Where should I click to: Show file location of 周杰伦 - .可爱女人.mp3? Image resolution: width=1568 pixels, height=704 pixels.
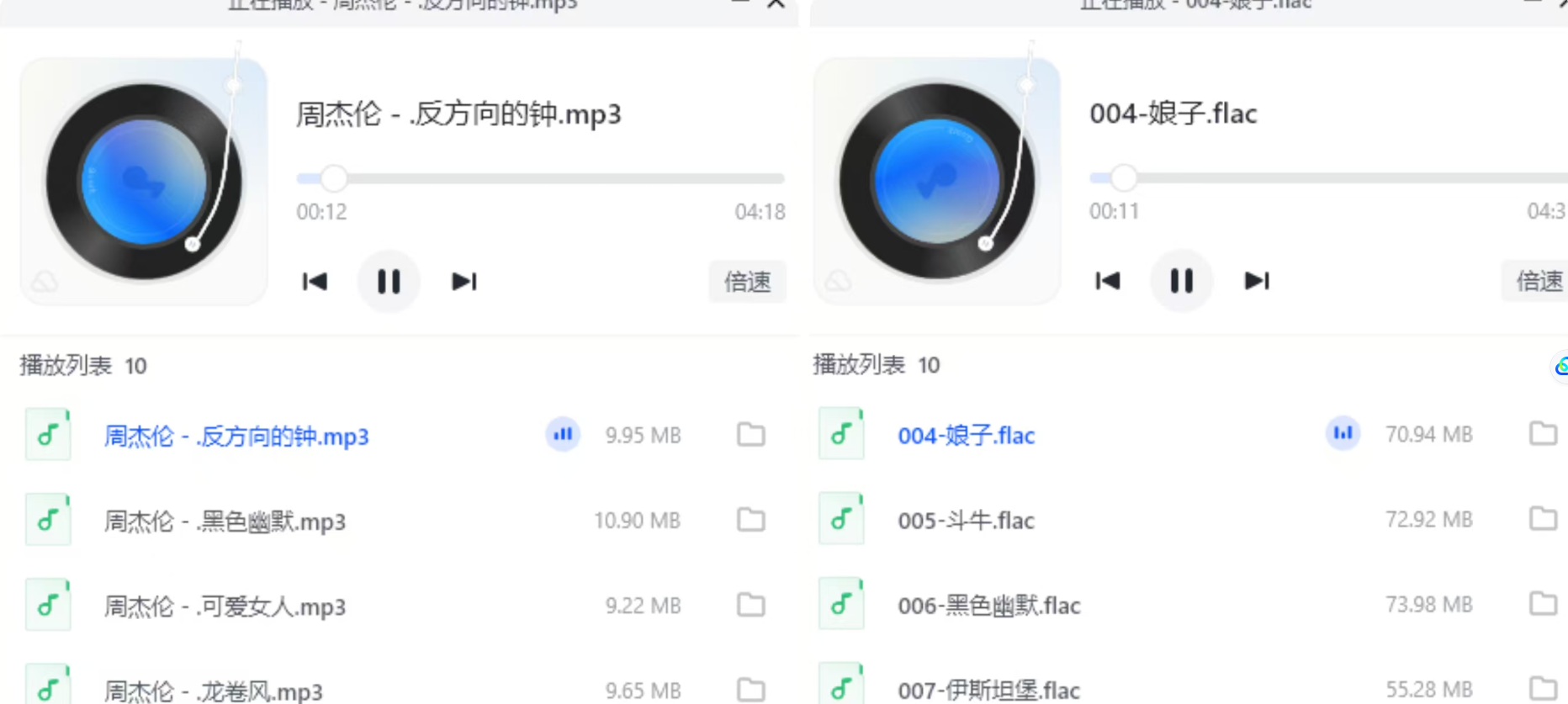(x=750, y=605)
